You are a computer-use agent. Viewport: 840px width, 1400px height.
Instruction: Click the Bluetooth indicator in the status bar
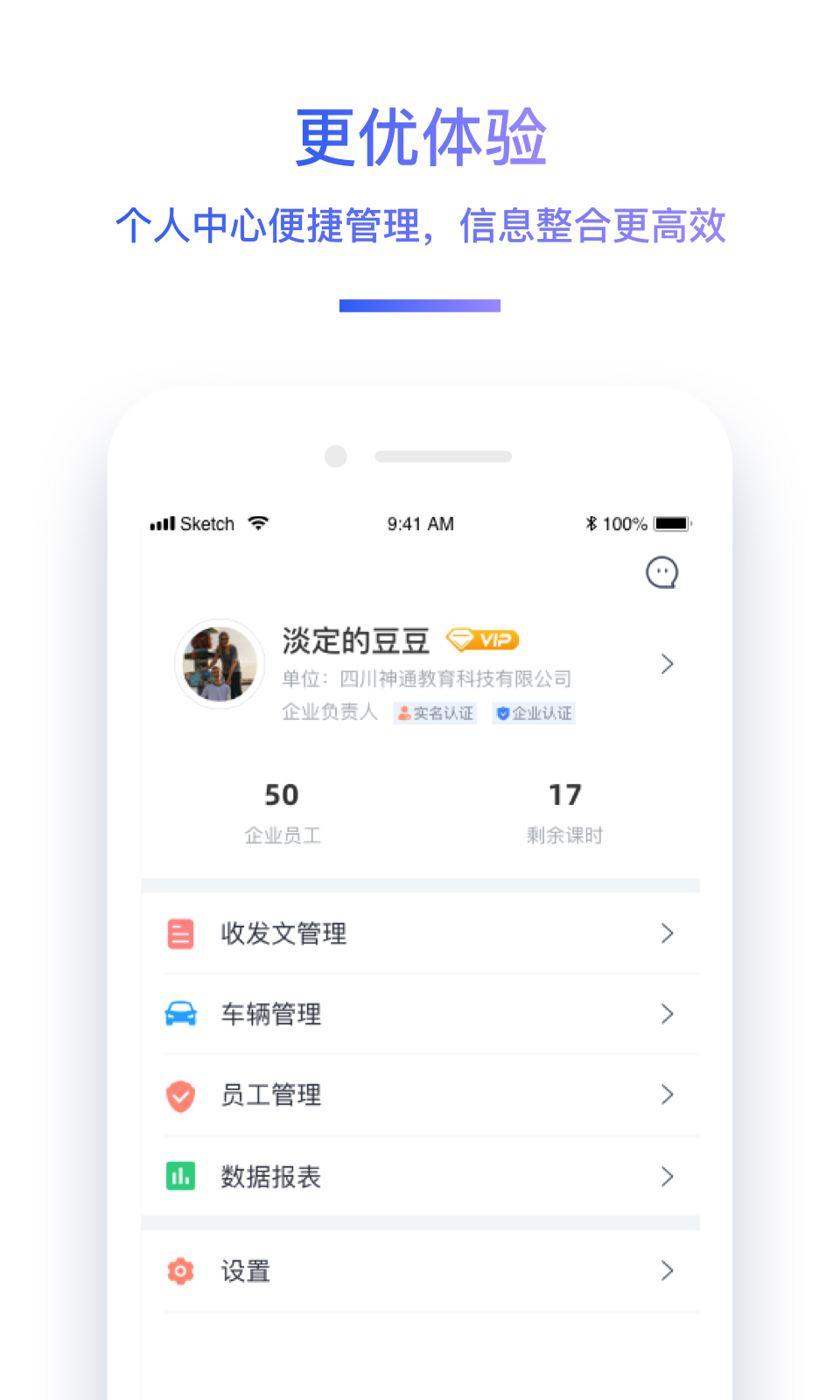point(591,522)
